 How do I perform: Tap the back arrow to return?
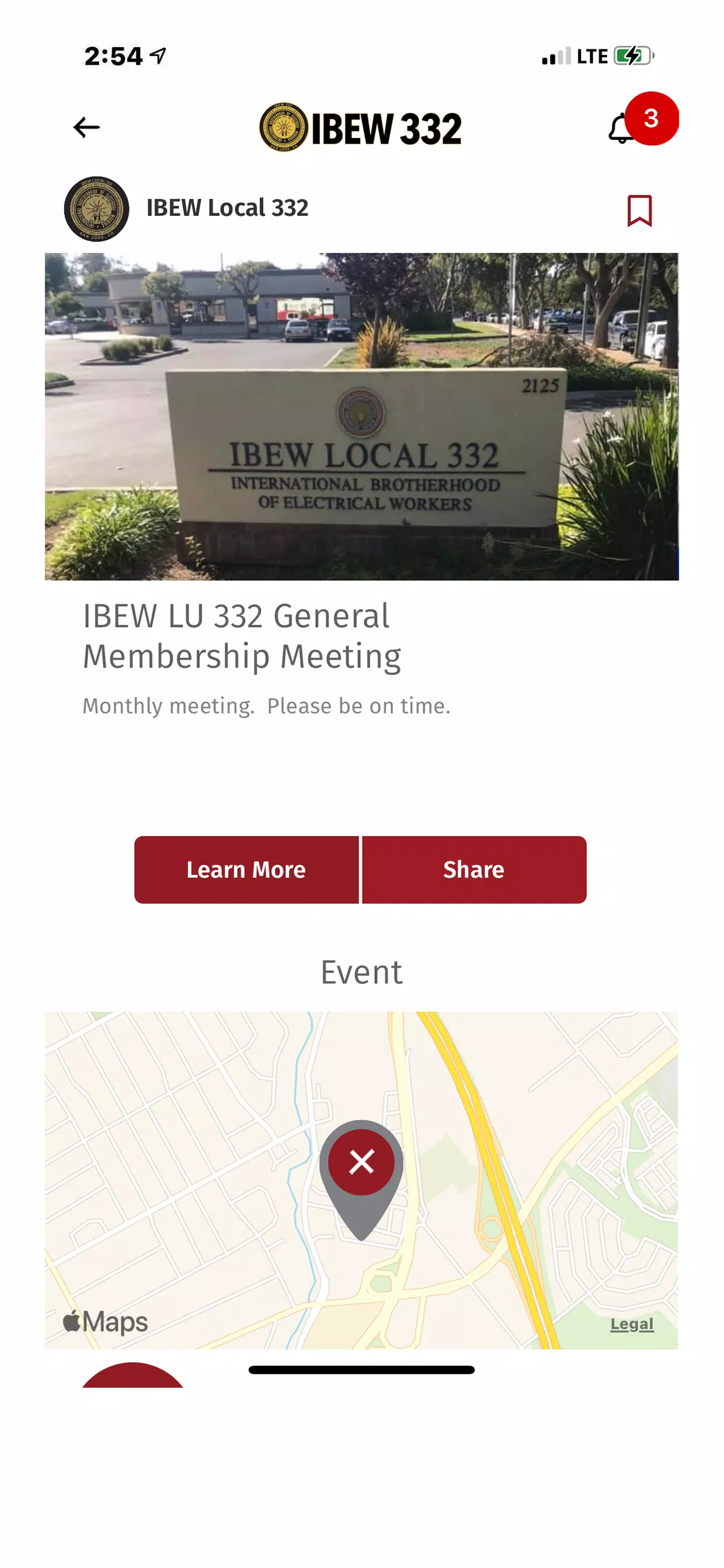(86, 127)
